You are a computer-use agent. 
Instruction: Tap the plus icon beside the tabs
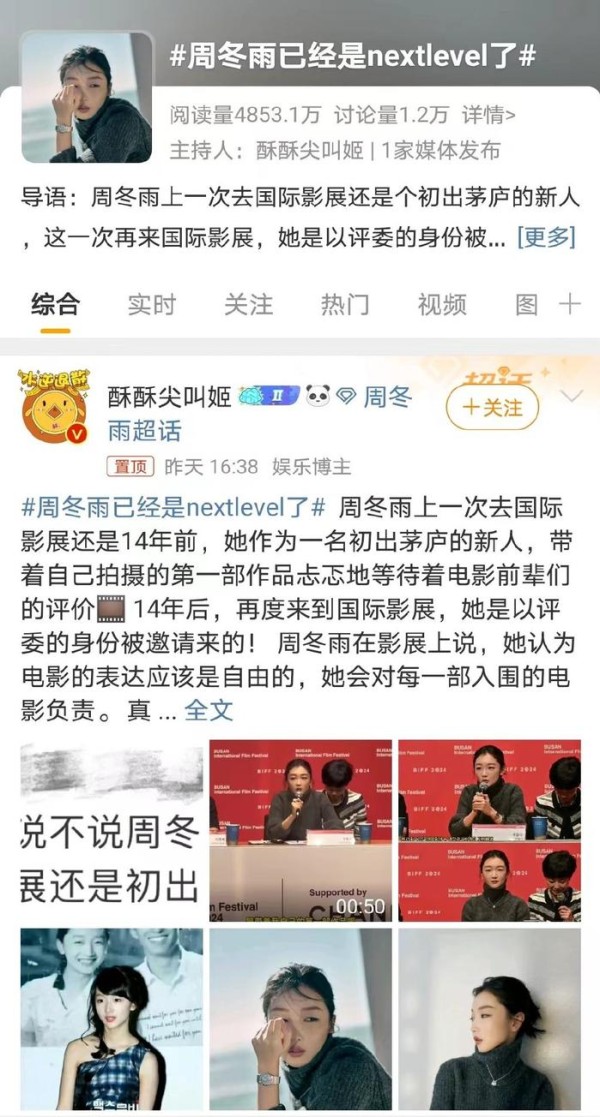coord(570,304)
